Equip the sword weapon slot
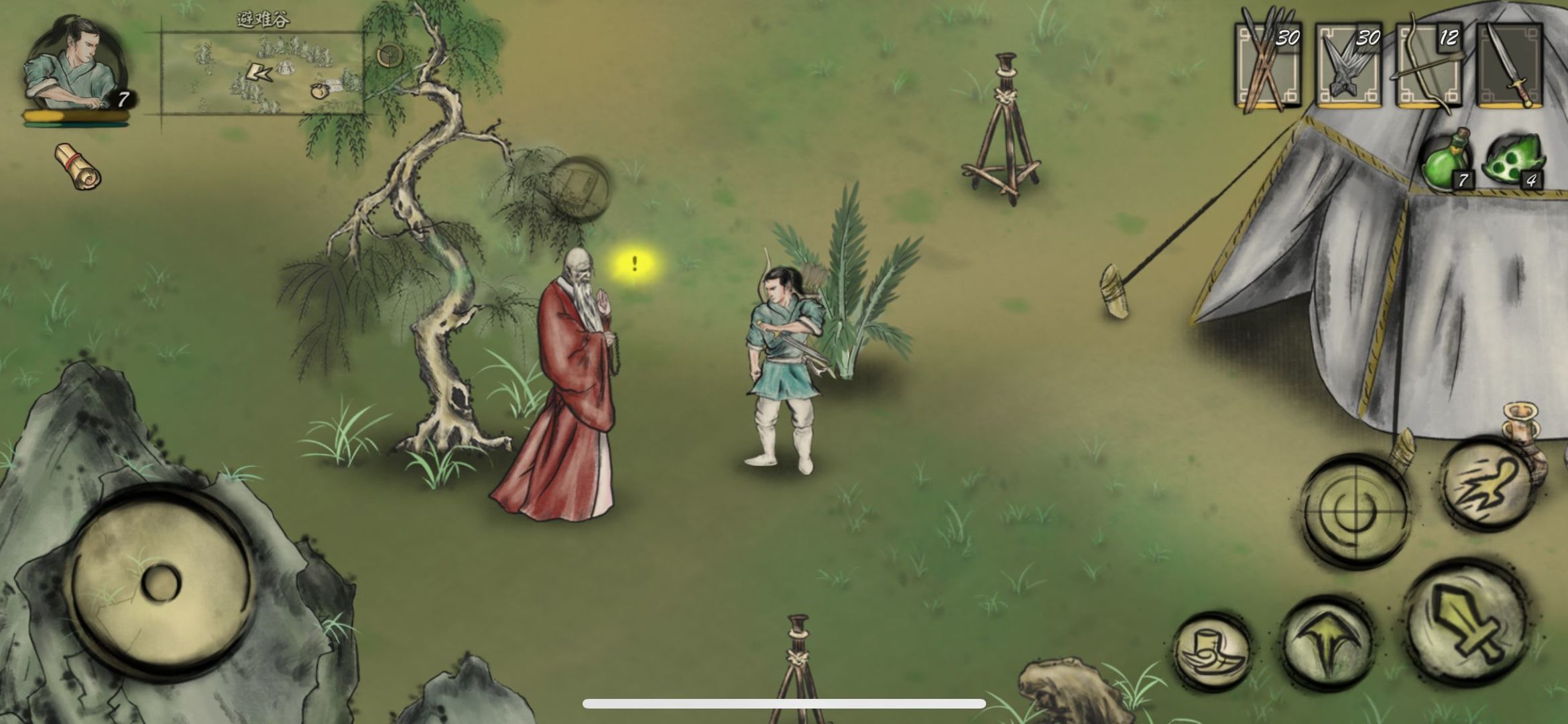The width and height of the screenshot is (1568, 724). (x=1510, y=66)
